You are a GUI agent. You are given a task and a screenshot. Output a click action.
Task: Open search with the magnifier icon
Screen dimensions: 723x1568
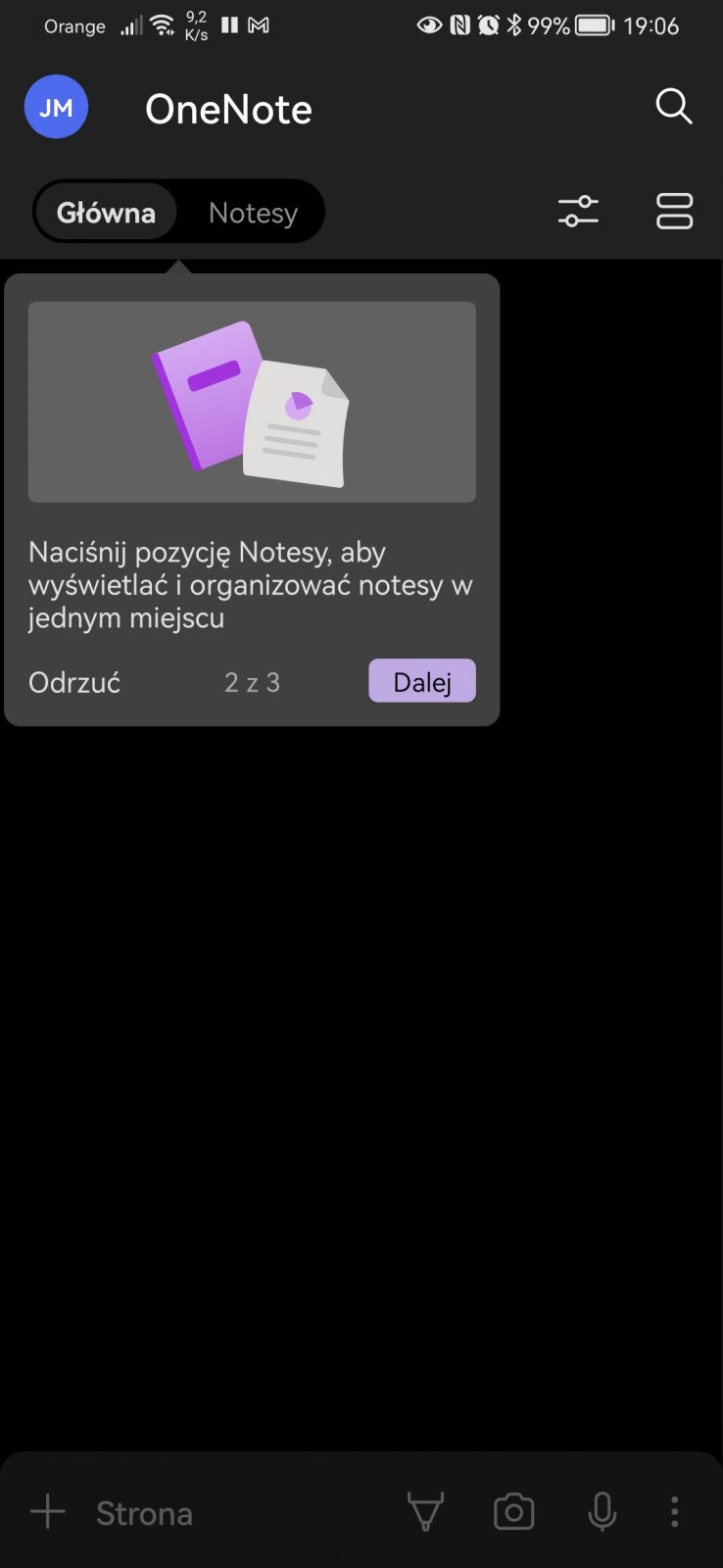pos(673,106)
